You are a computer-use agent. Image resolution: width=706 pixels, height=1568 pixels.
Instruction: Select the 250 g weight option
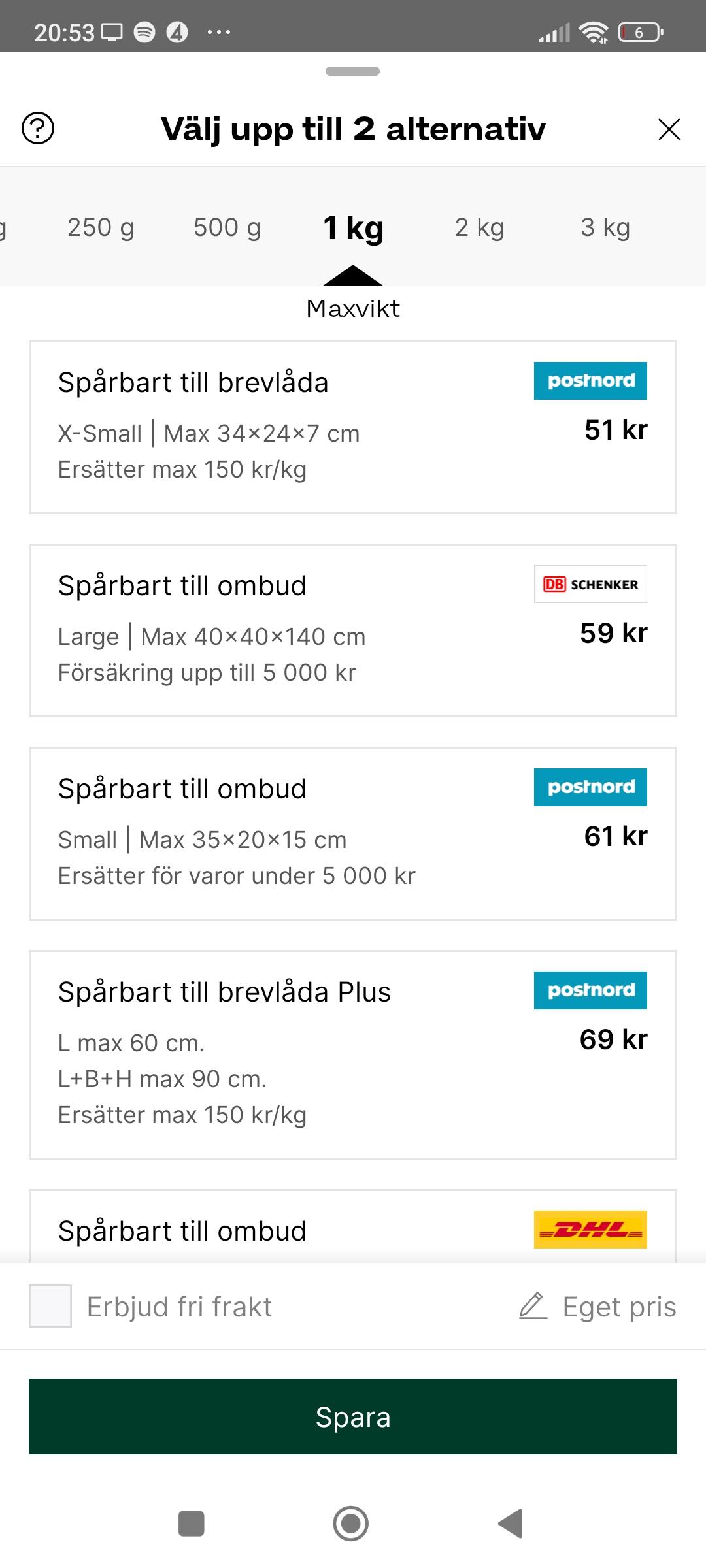point(101,227)
